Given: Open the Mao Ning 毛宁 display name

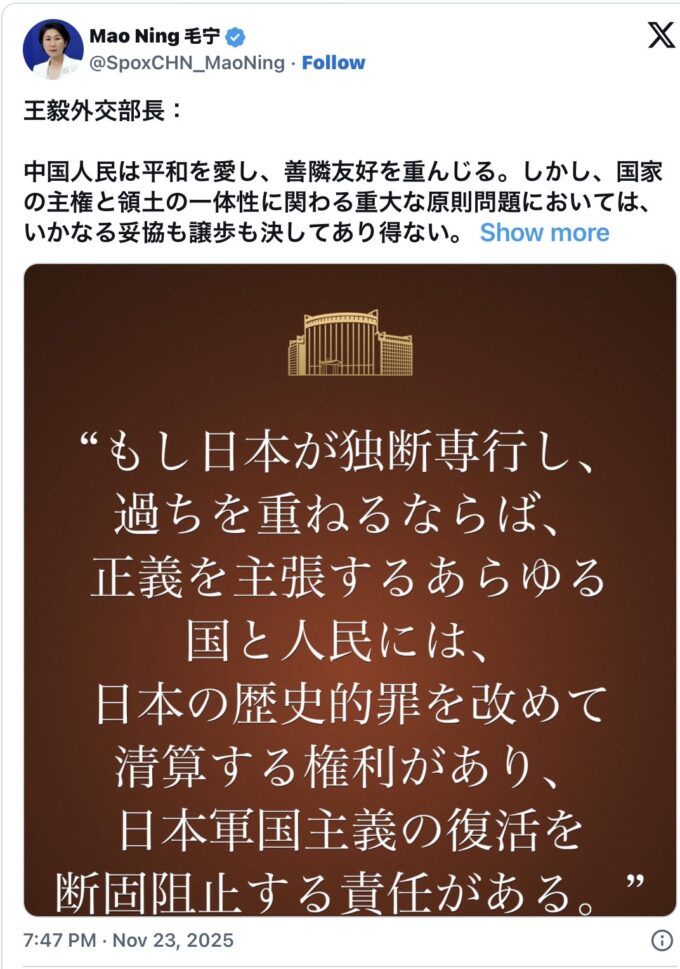Looking at the screenshot, I should click(x=153, y=37).
